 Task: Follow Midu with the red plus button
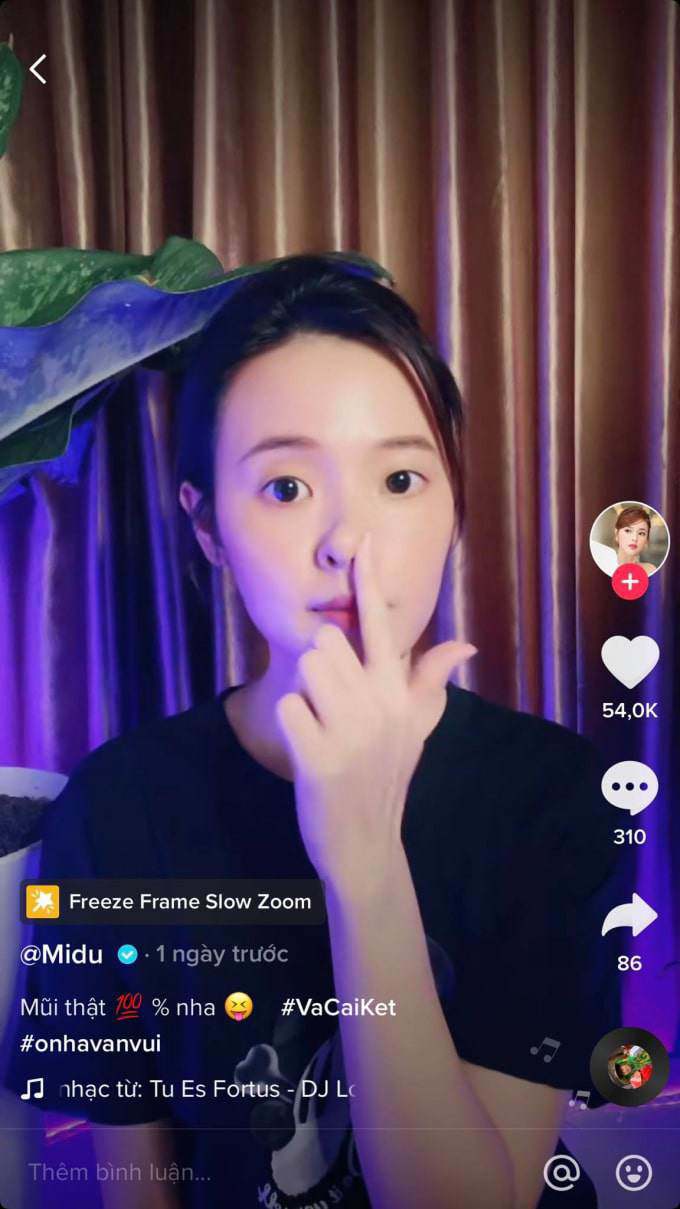629,582
